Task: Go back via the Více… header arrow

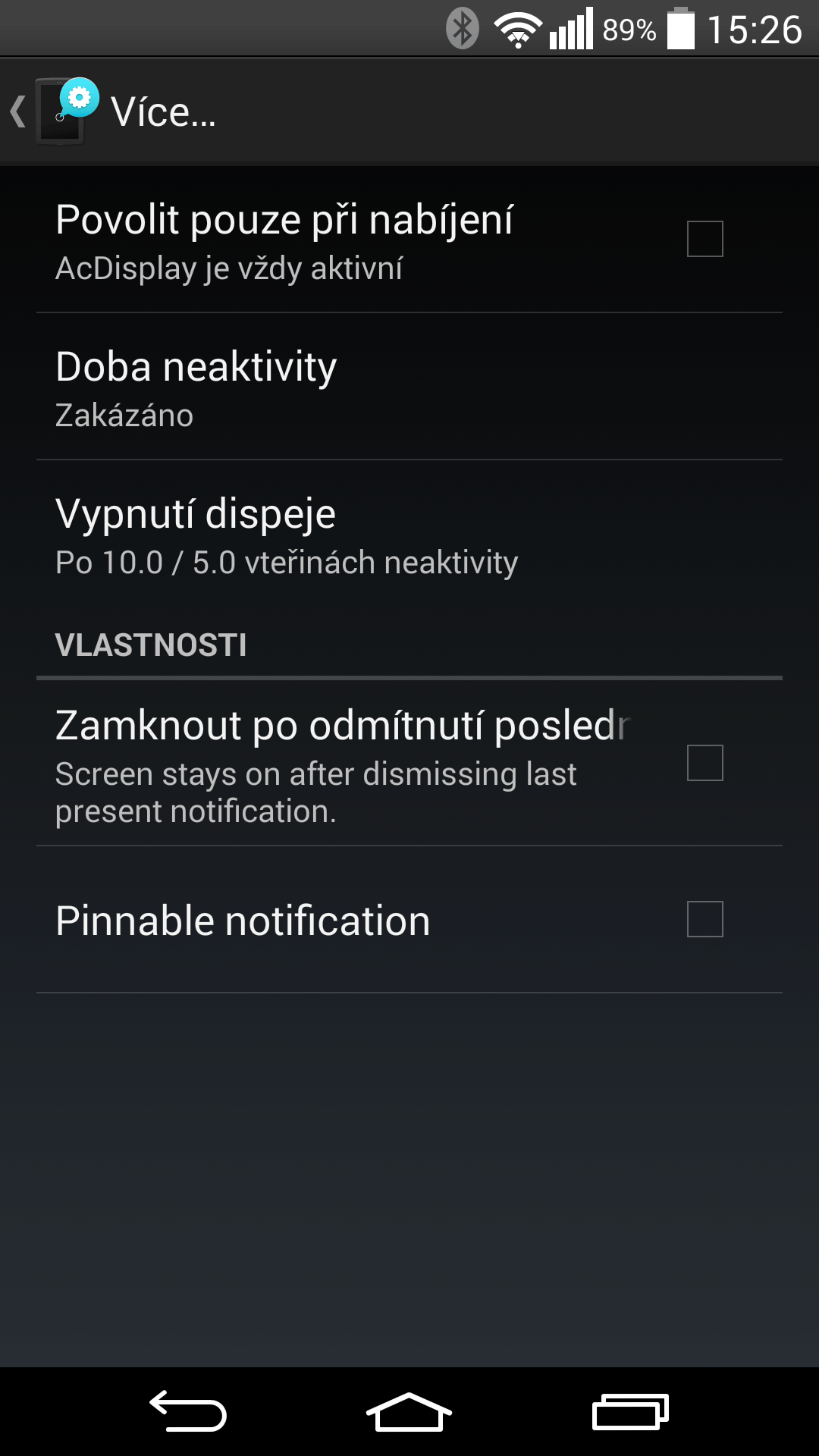Action: coord(18,111)
